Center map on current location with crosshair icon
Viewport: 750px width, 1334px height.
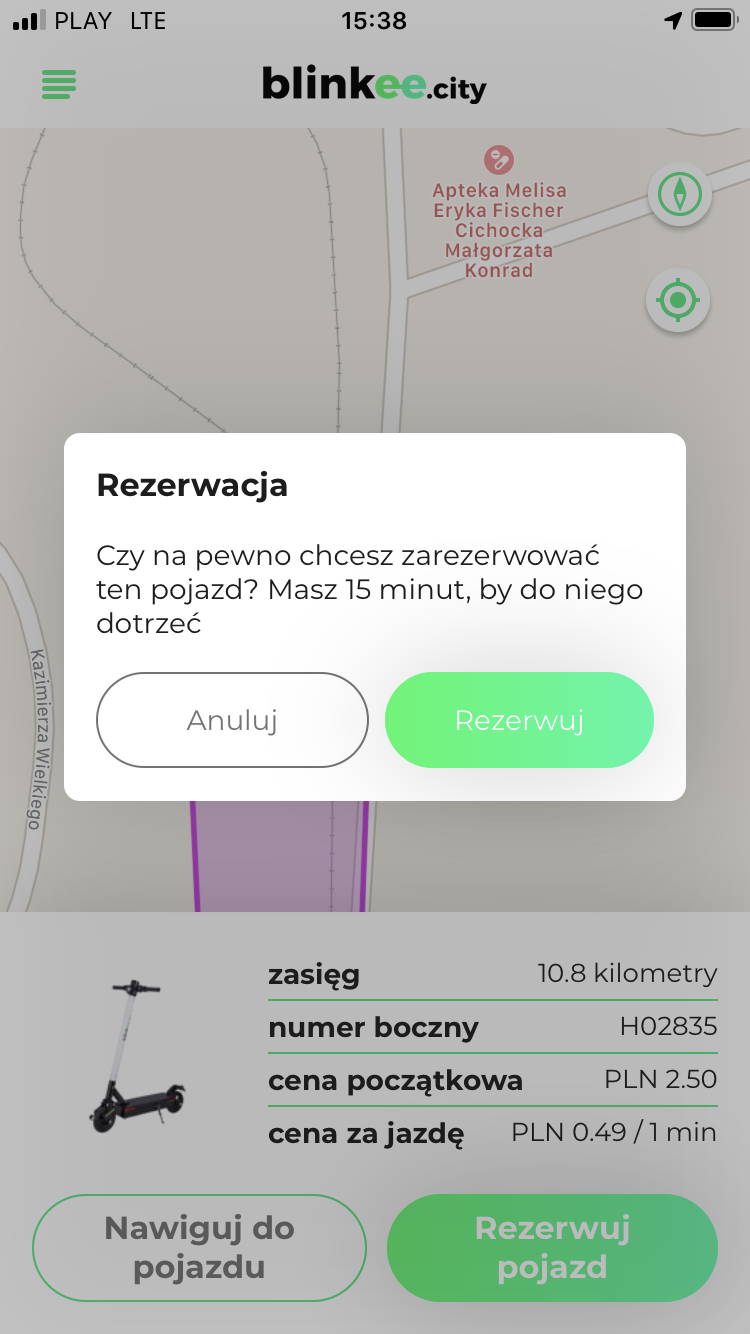tap(679, 300)
